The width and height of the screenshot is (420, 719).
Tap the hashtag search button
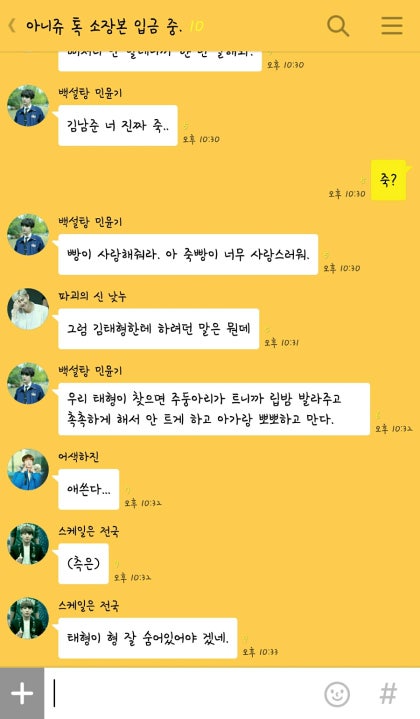[388, 693]
